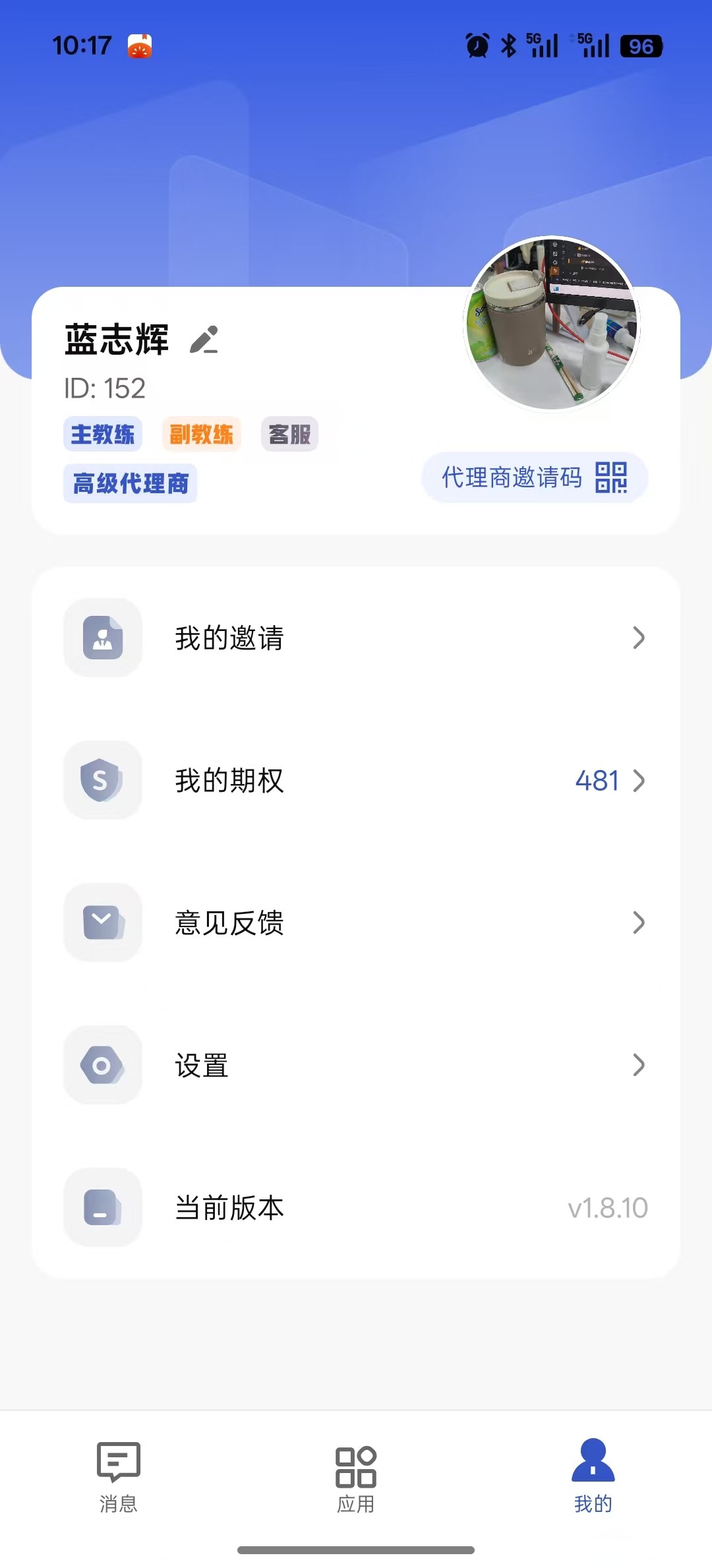Click the 当前版本 document icon
Image resolution: width=712 pixels, height=1568 pixels.
tap(102, 1207)
